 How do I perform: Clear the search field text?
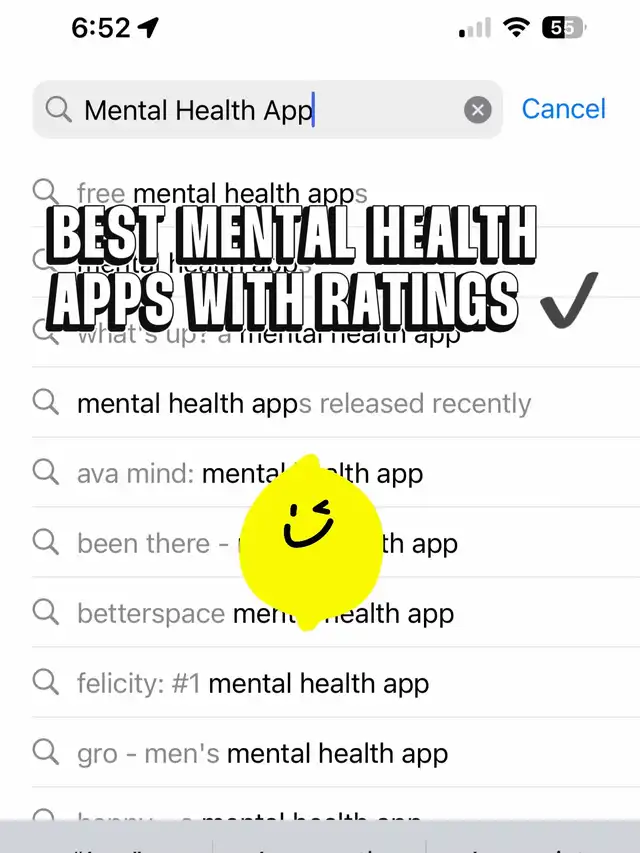[477, 110]
